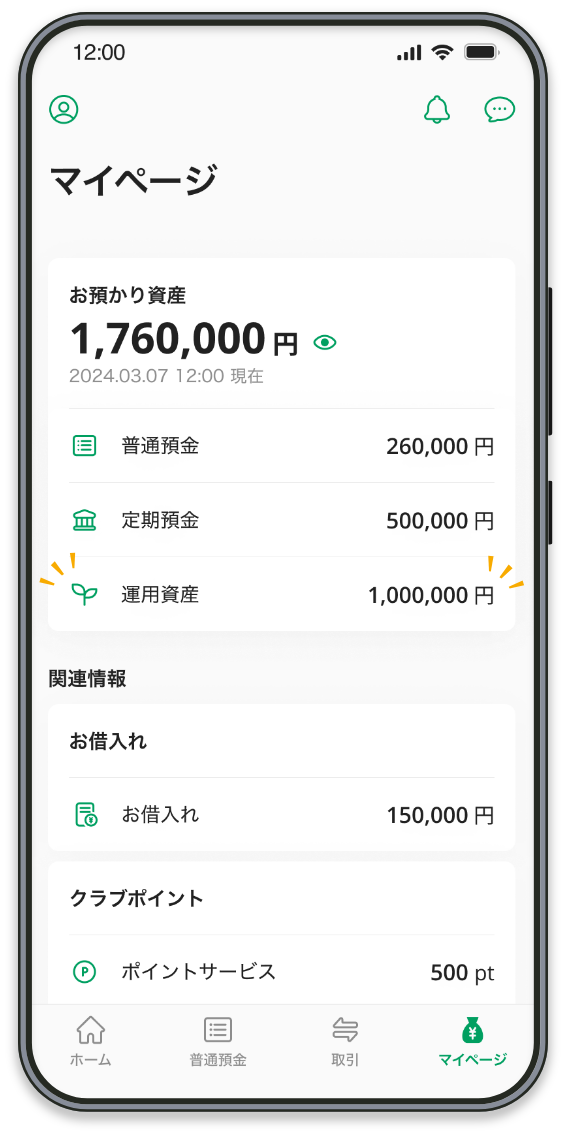This screenshot has height=1136, width=566.
Task: Open the chat messages icon
Action: pos(499,109)
